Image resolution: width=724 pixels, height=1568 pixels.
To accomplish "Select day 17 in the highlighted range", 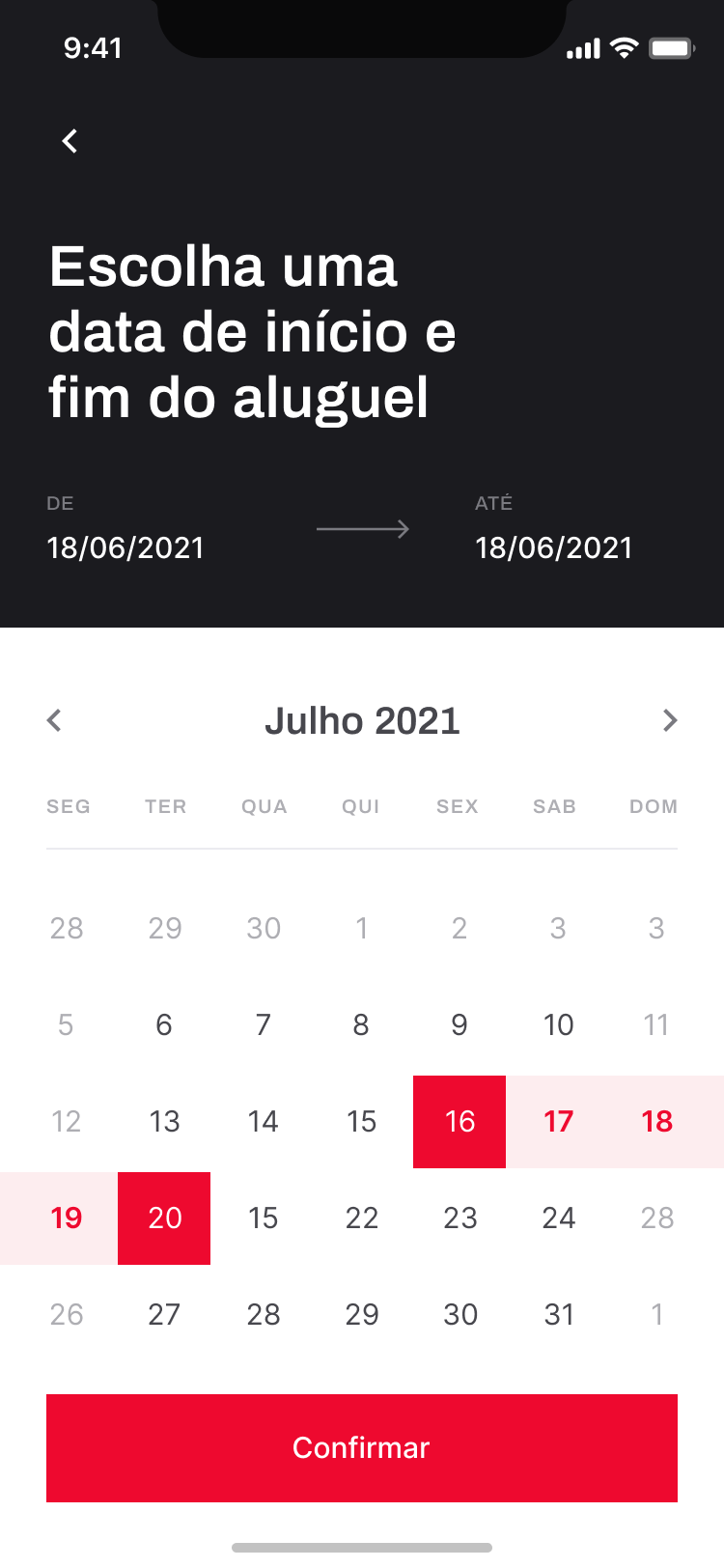I will 559,1121.
